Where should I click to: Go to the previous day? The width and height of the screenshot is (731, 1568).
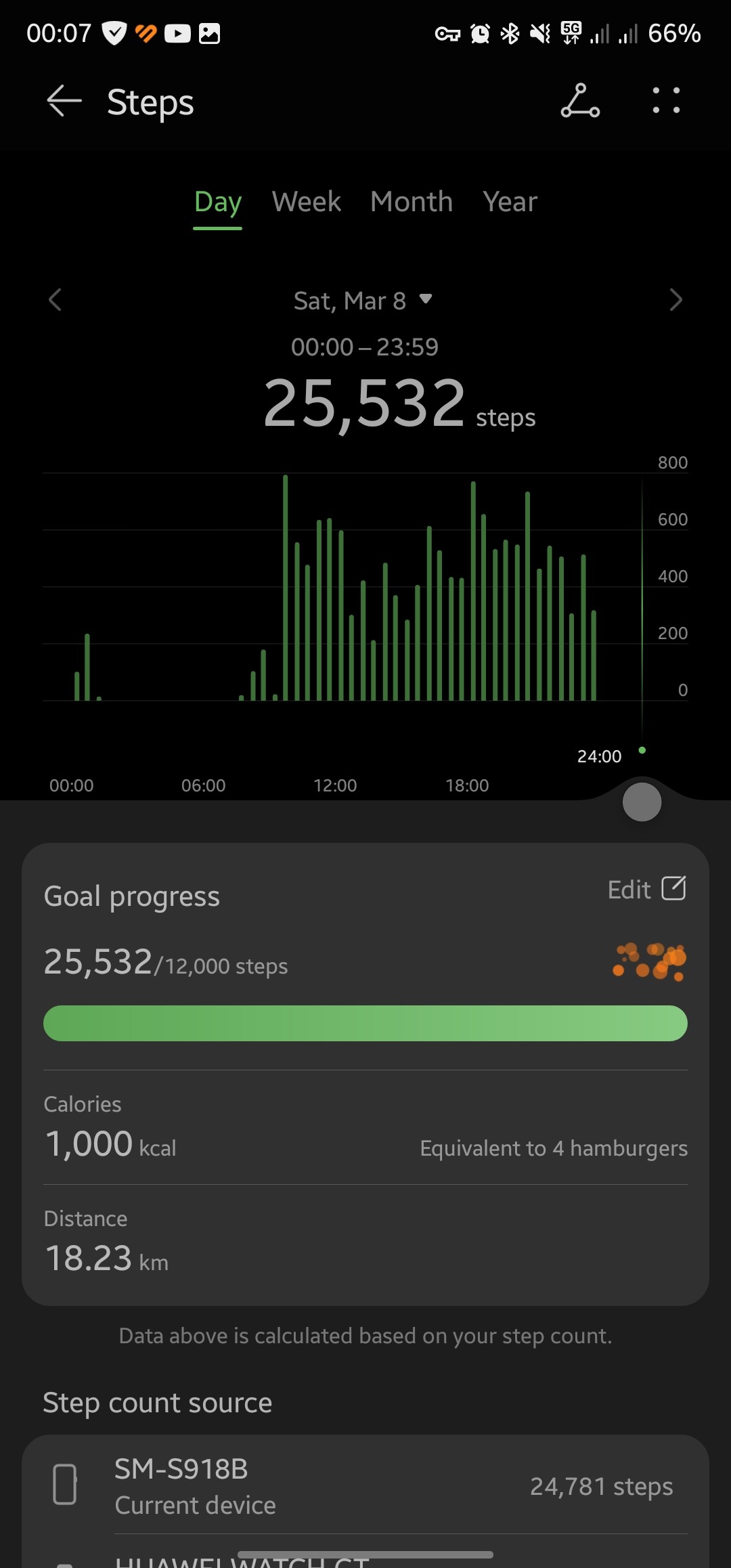pyautogui.click(x=56, y=300)
